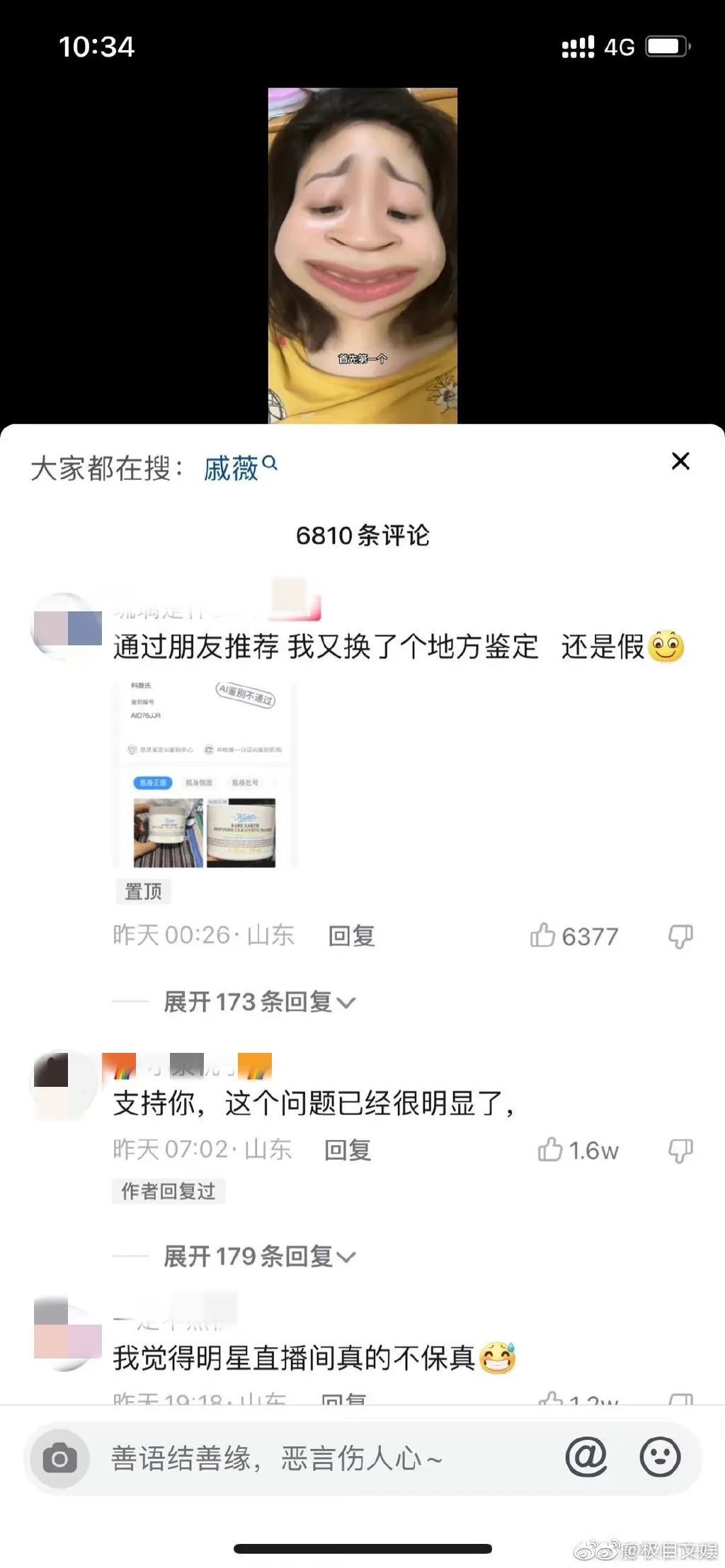Expand the 173 replies

[259, 1002]
